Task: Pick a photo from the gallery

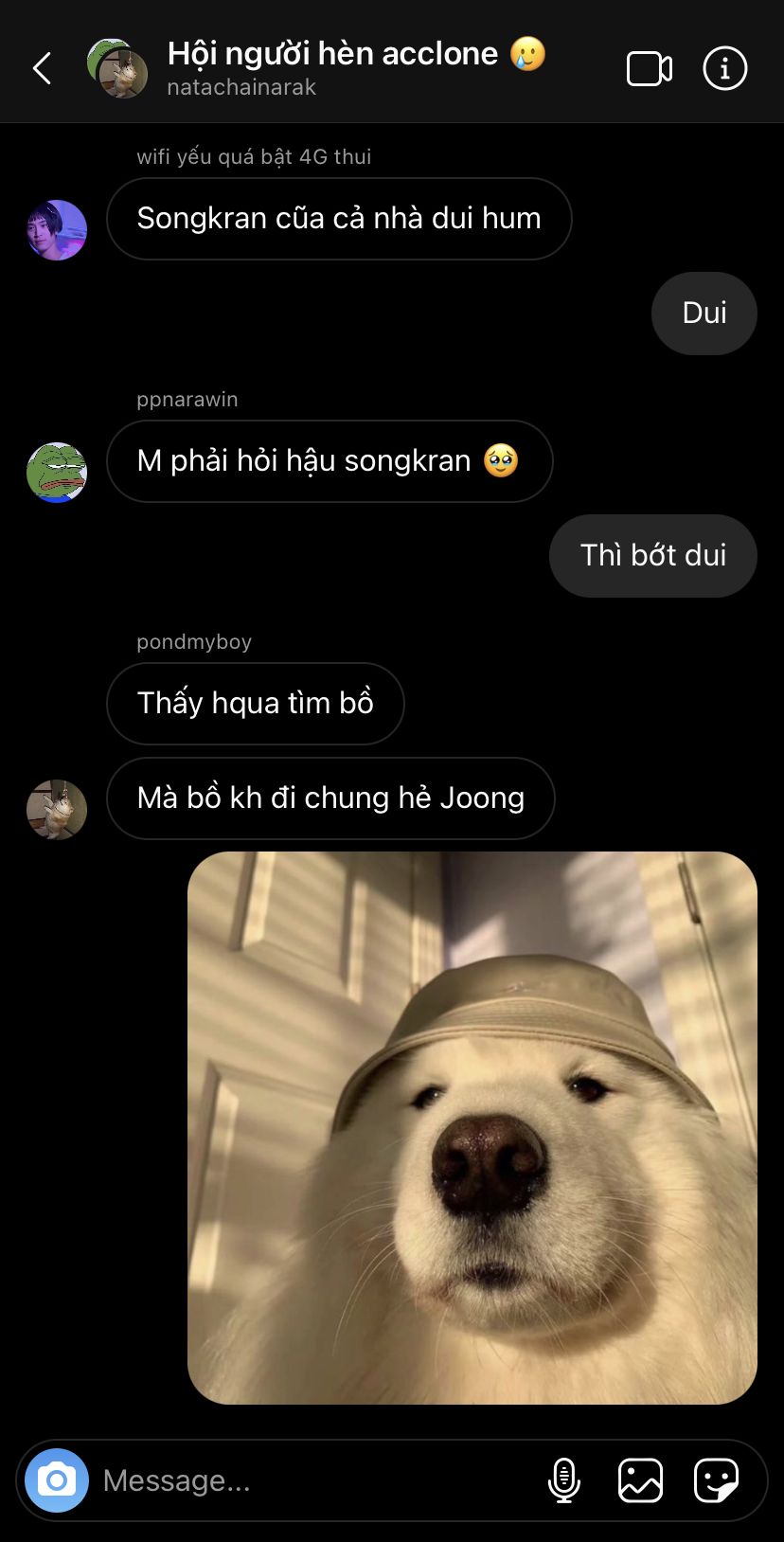Action: pos(640,1479)
